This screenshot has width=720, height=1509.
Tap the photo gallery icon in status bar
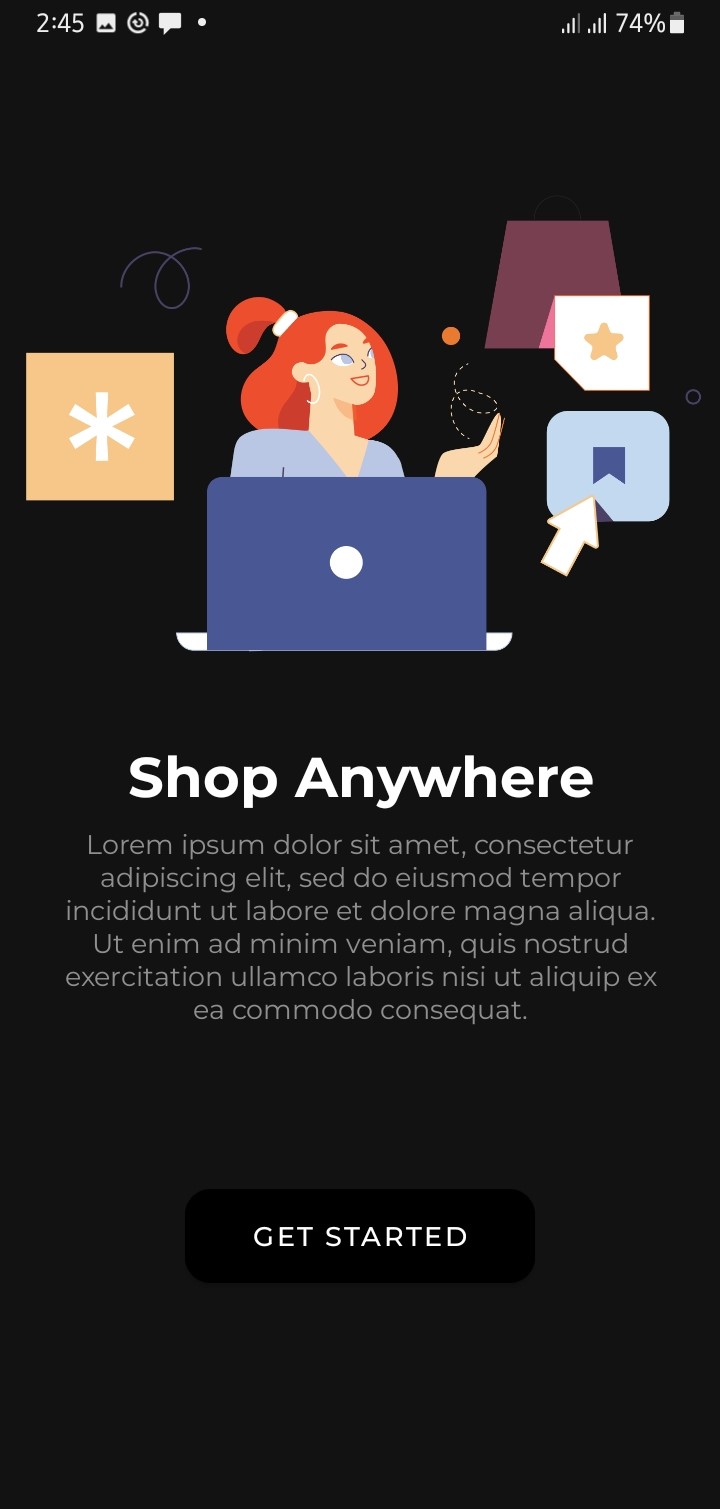[x=106, y=22]
